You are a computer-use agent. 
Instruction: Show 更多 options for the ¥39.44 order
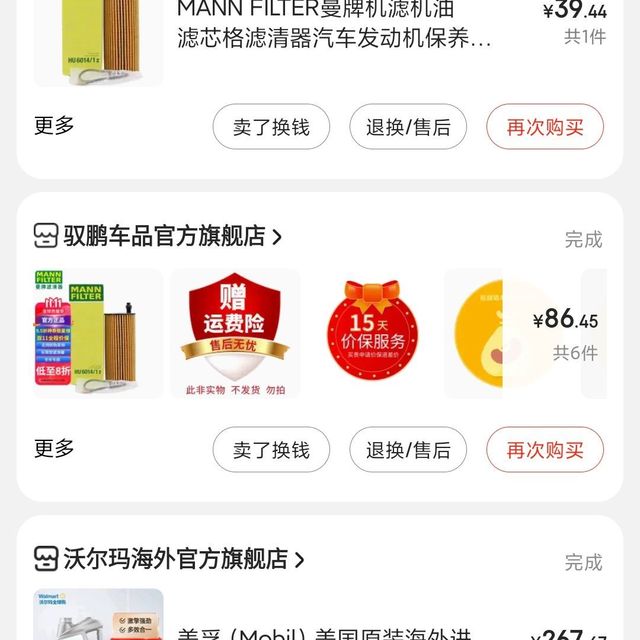(x=54, y=126)
